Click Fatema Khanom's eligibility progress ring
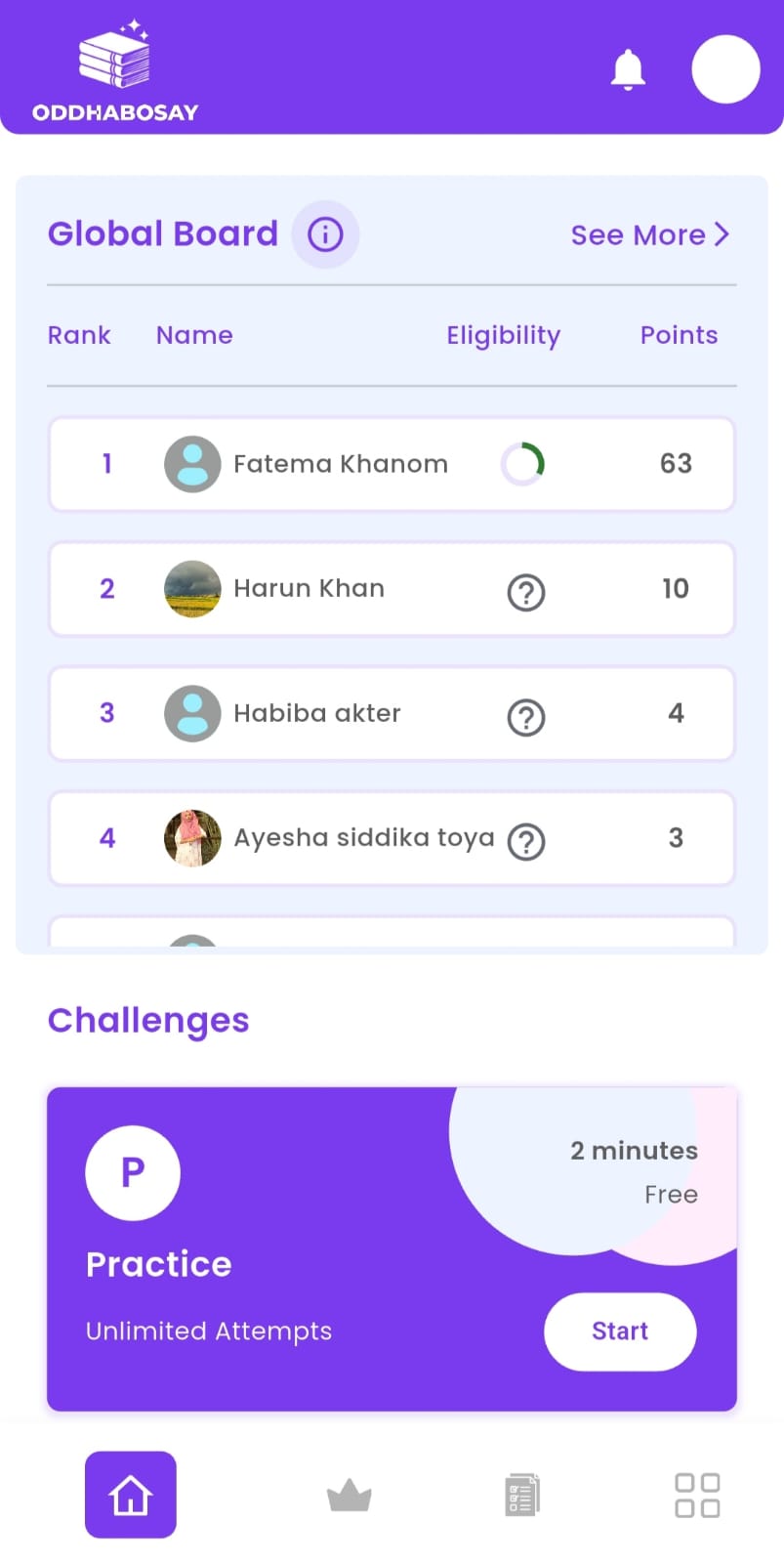The height and width of the screenshot is (1563, 784). [523, 463]
